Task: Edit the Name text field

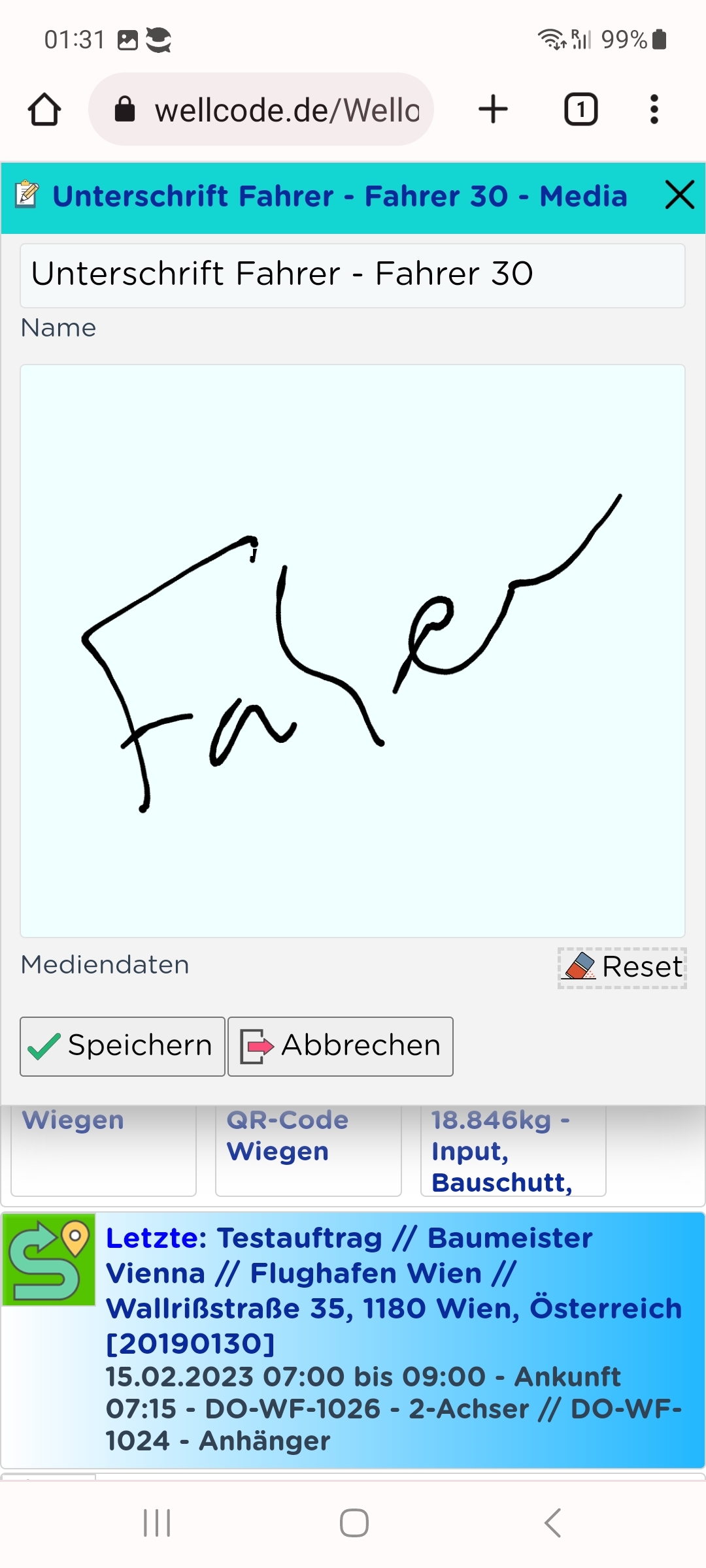Action: 352,275
